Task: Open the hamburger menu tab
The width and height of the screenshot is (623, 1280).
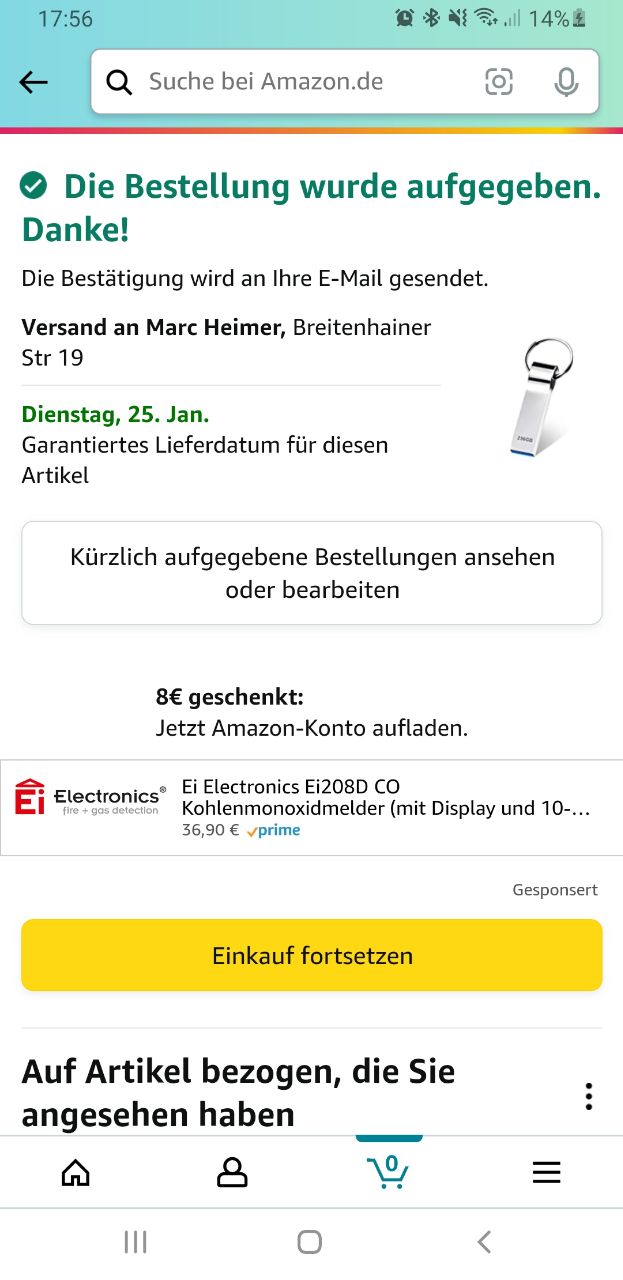Action: click(546, 1172)
